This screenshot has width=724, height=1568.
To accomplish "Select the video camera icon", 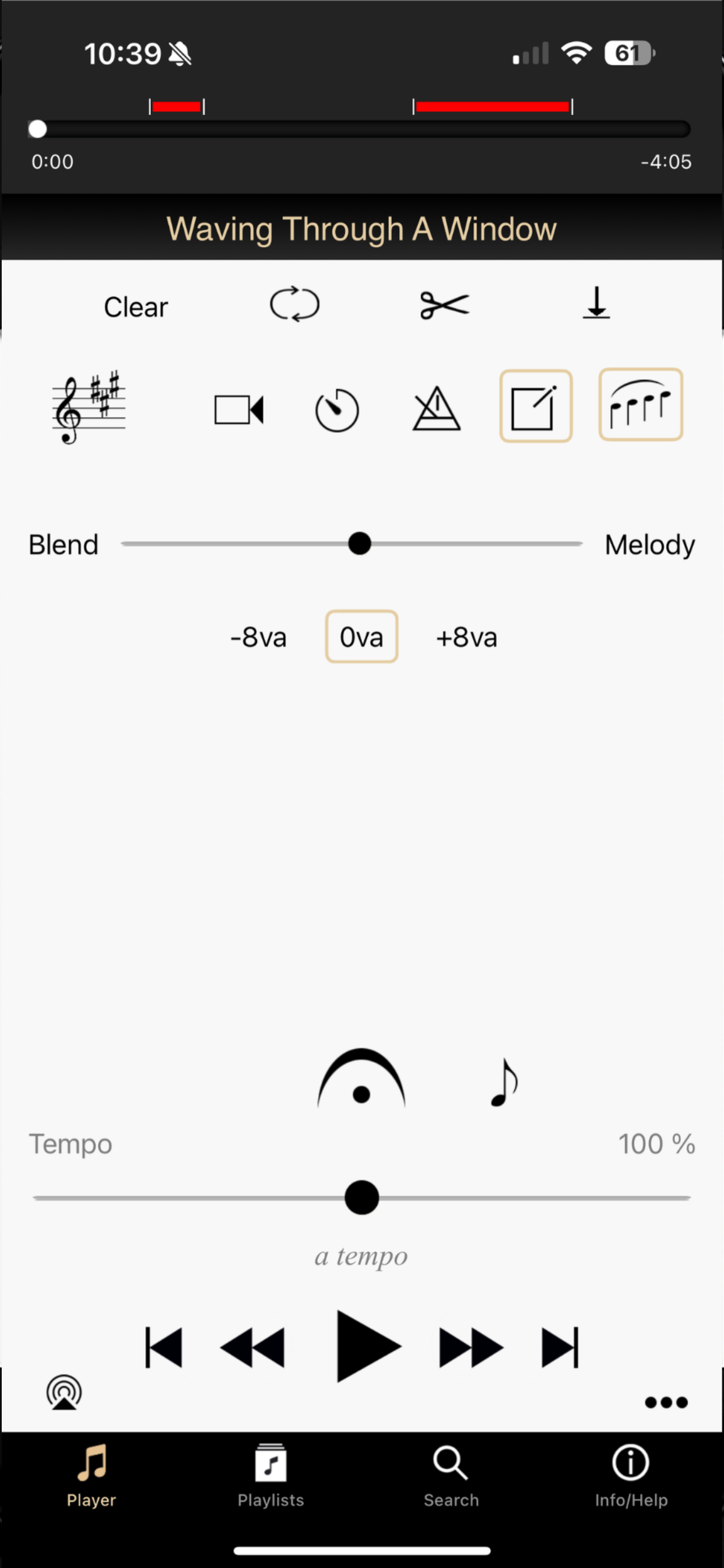I will [238, 409].
